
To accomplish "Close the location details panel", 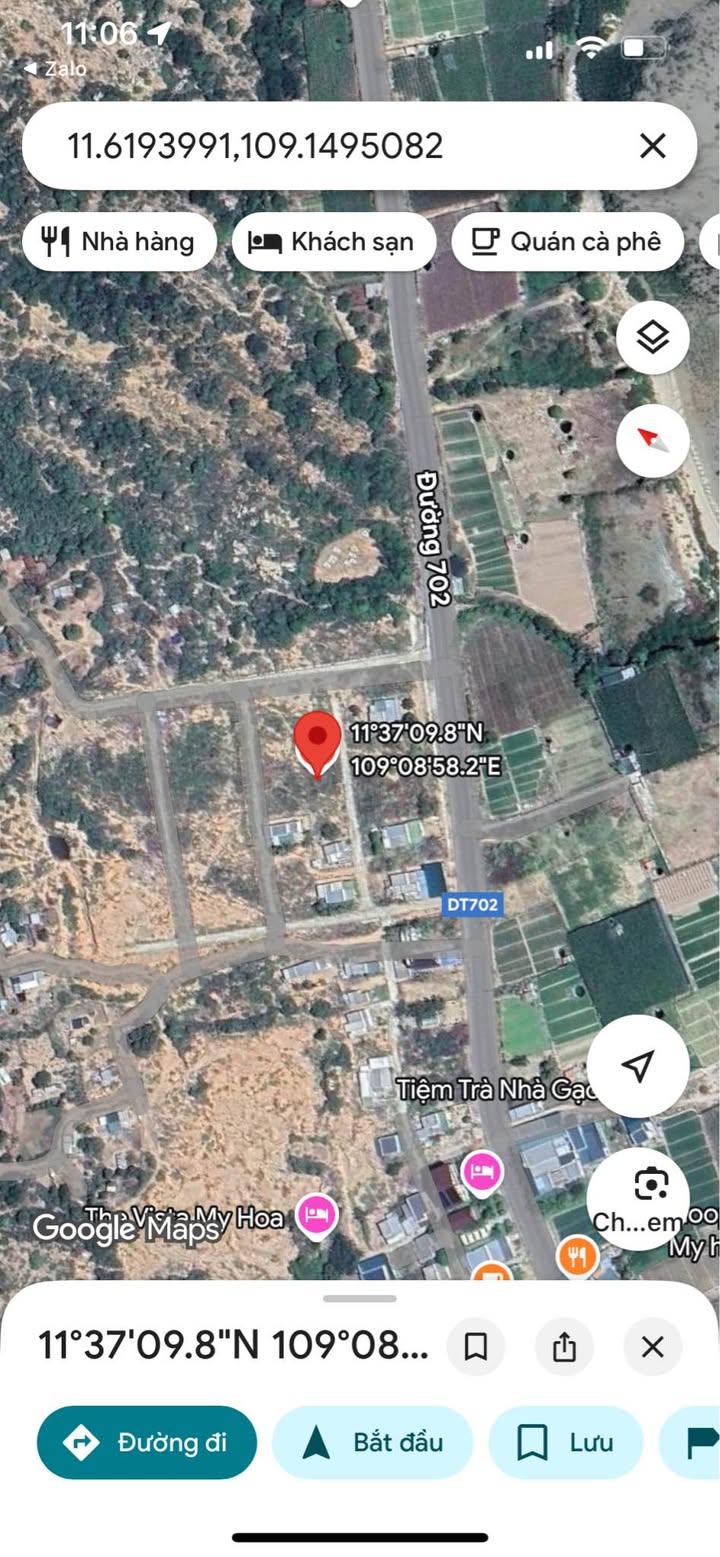I will coord(652,1347).
